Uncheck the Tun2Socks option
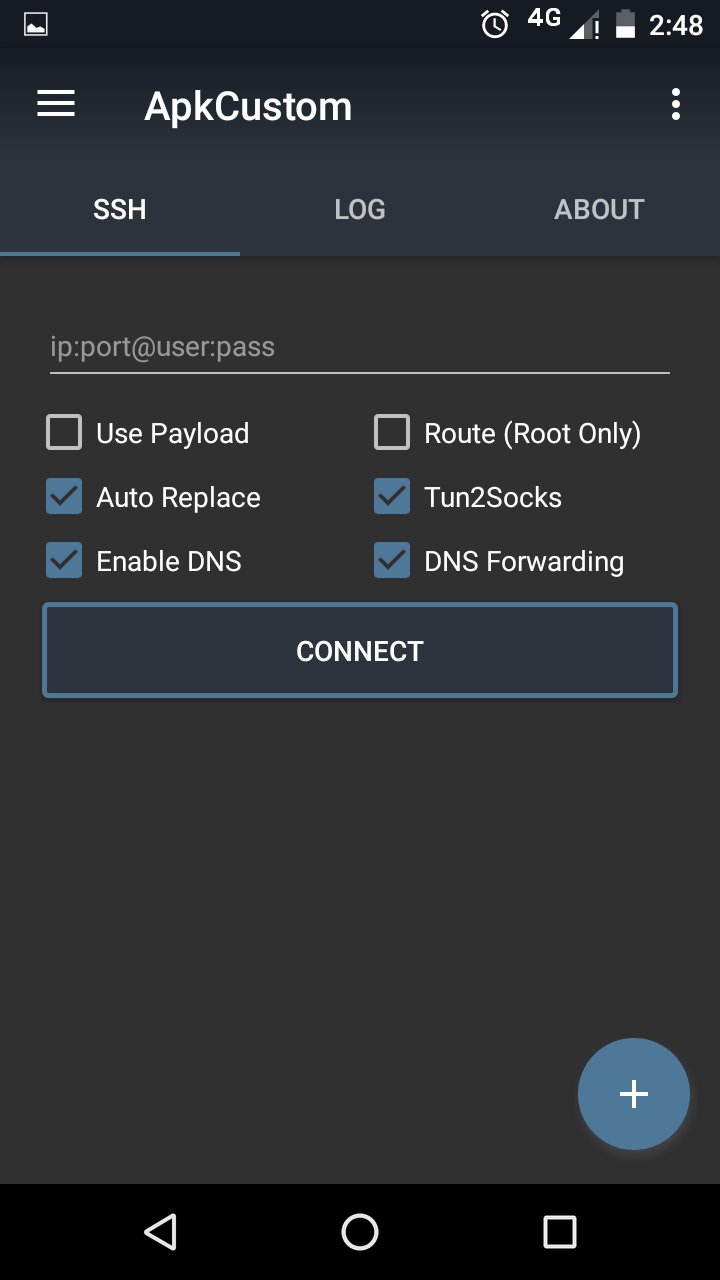 [x=391, y=497]
